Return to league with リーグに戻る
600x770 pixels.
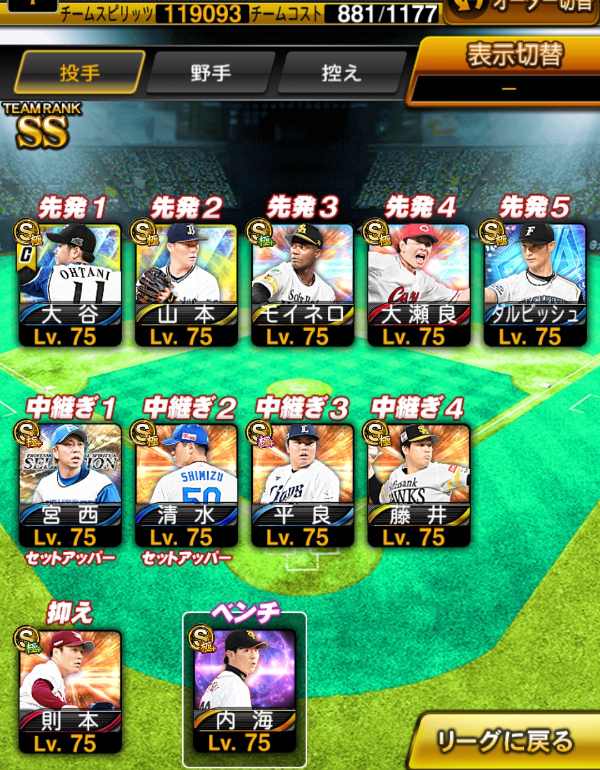click(506, 741)
